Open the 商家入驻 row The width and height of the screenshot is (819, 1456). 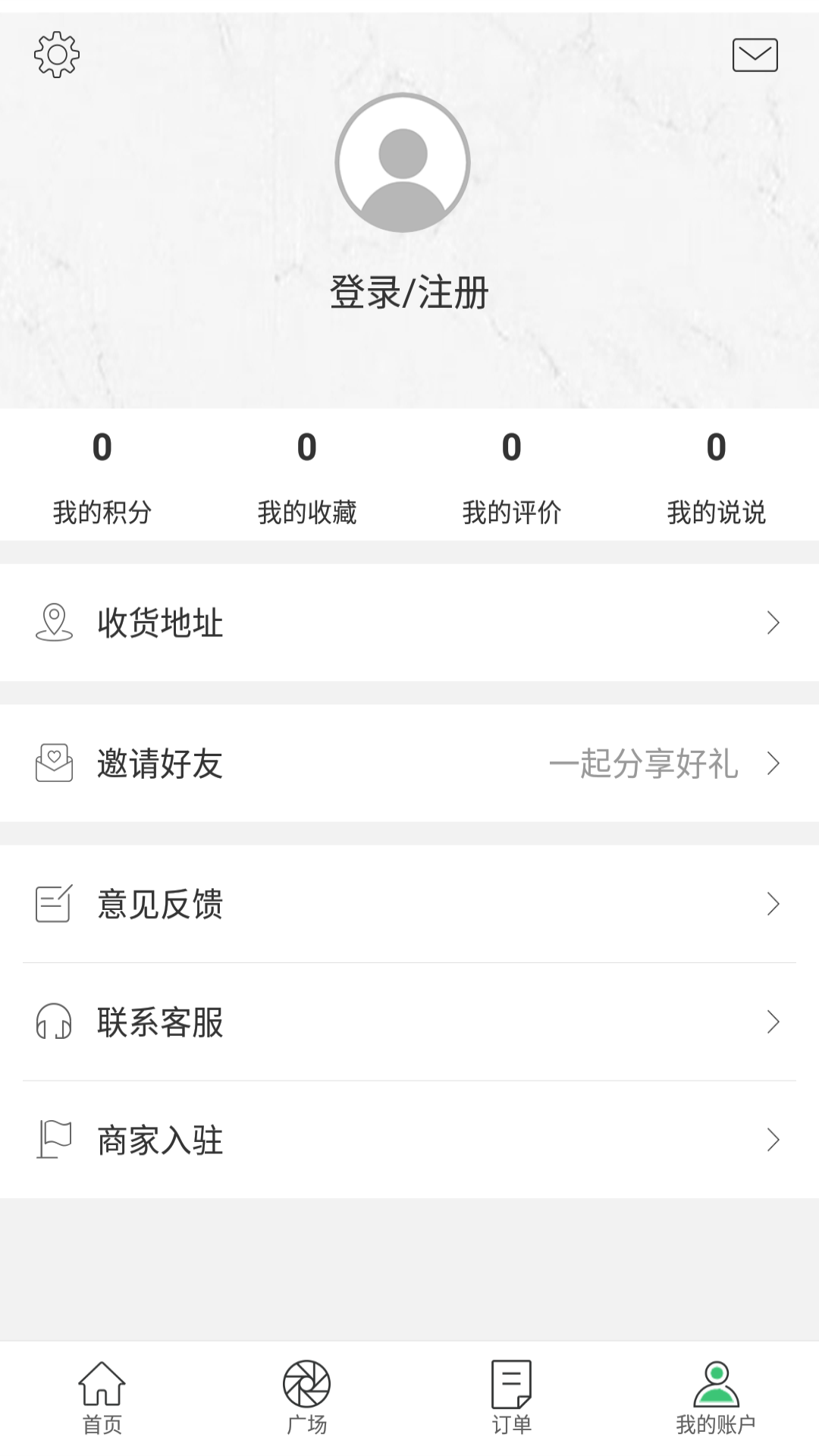click(x=409, y=1140)
